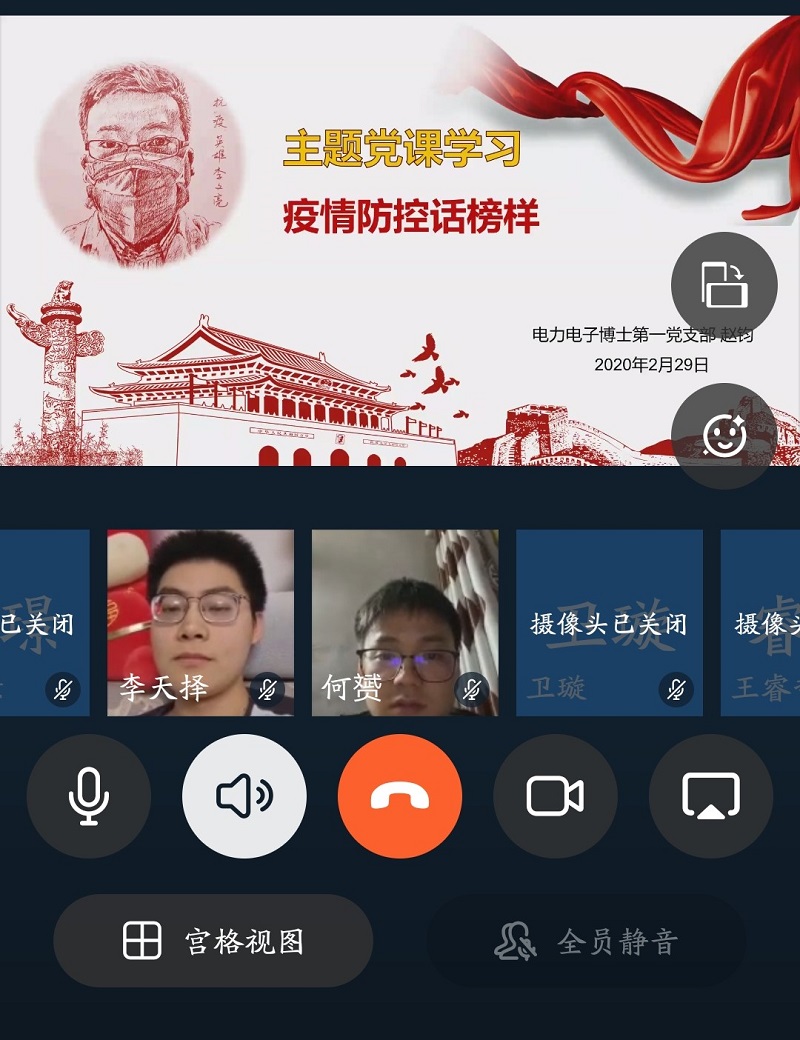Toggle the camera on or off
Screen dimensions: 800x1040
pos(555,796)
